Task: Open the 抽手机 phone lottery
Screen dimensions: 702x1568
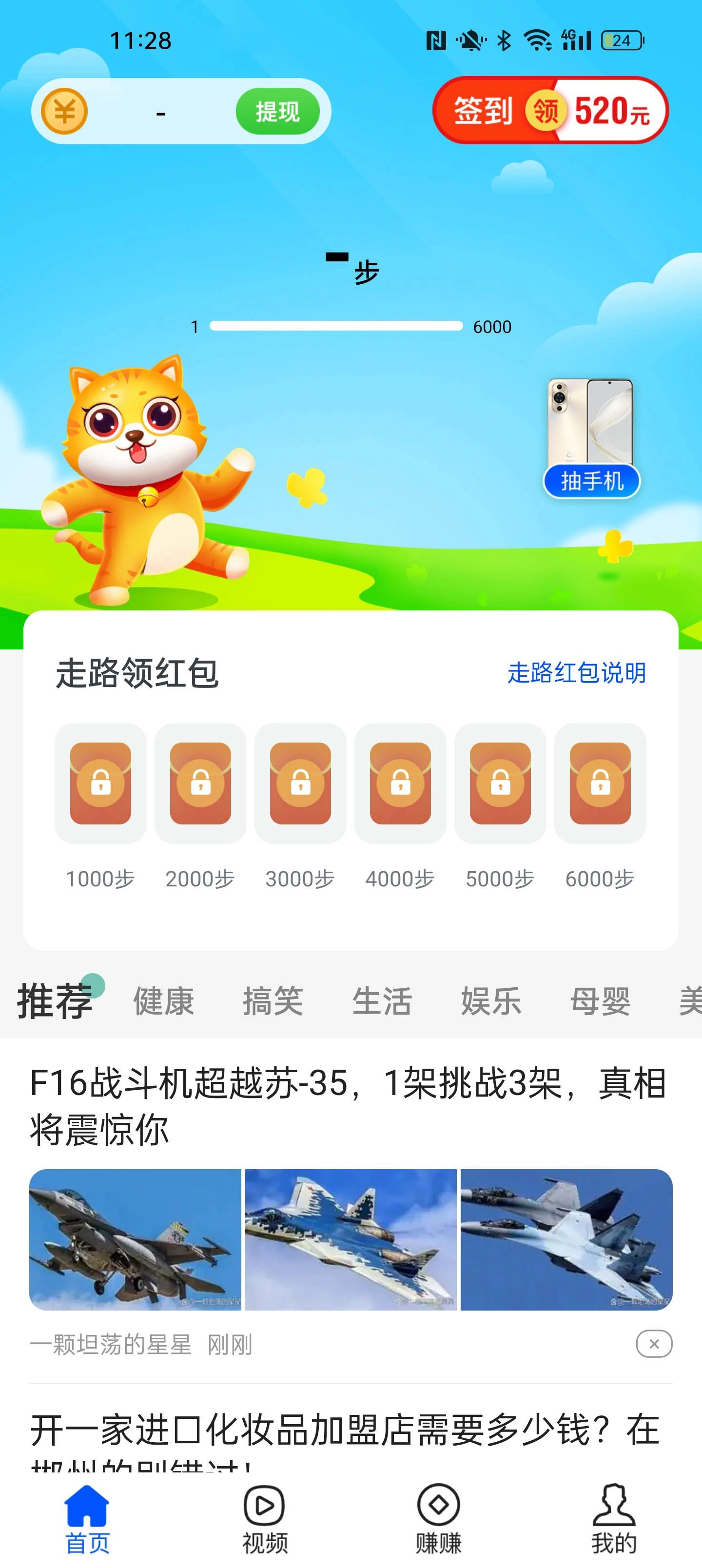Action: (x=590, y=439)
